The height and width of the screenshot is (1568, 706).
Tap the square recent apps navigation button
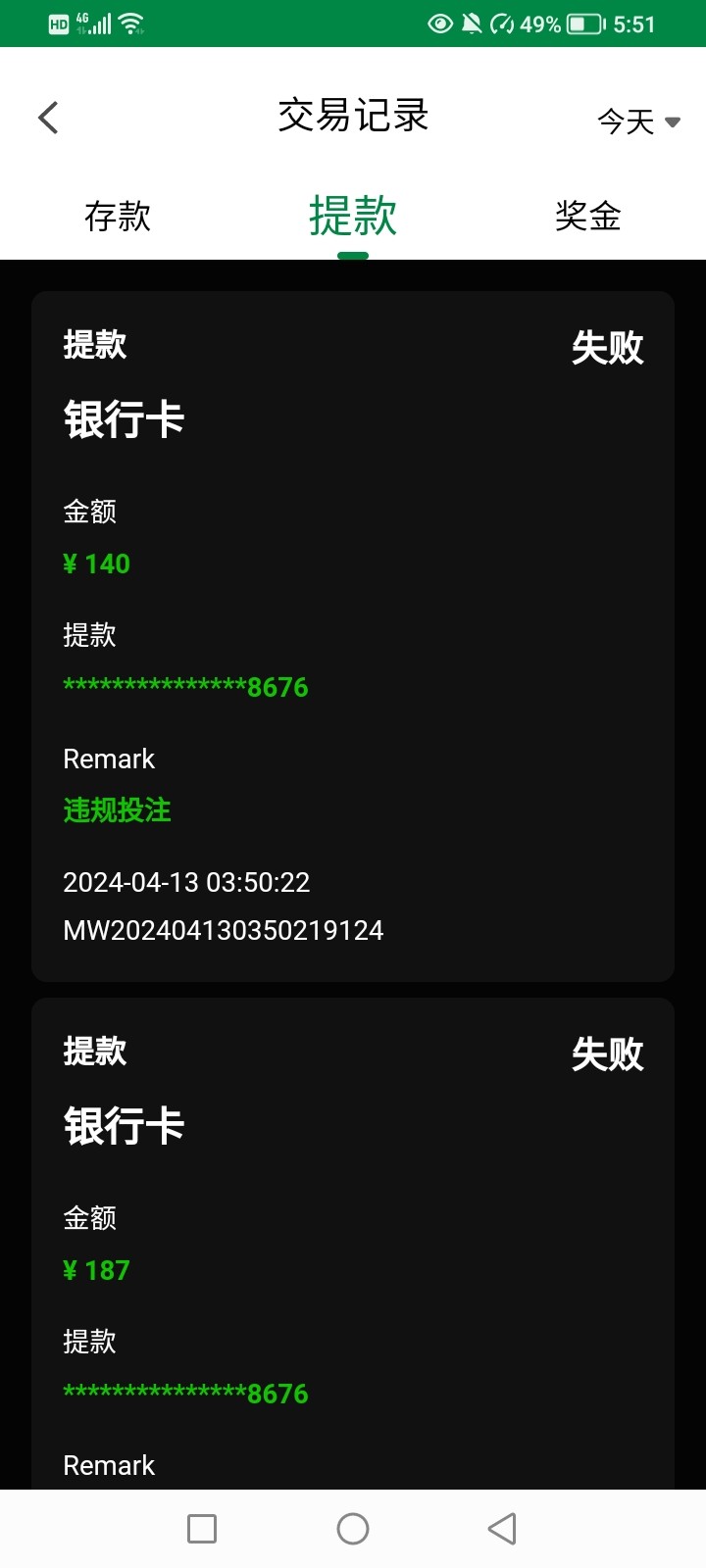coord(201,1528)
